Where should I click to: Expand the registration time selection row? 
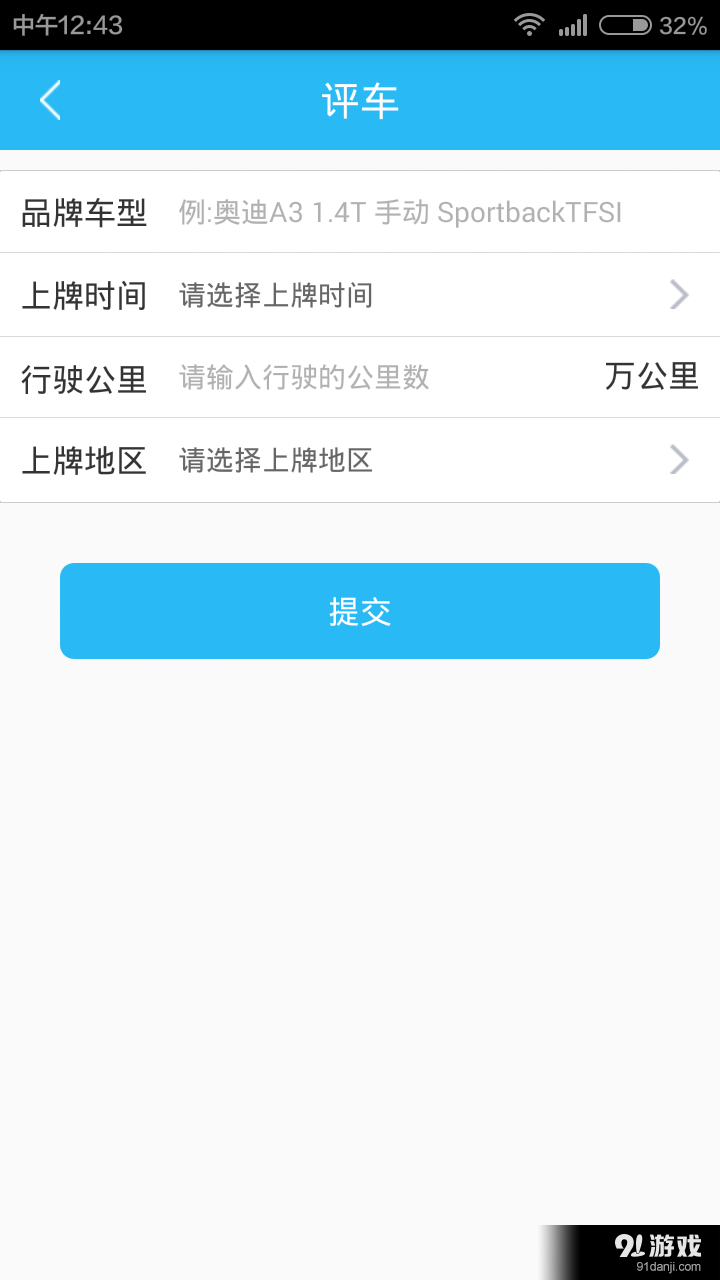[x=360, y=295]
